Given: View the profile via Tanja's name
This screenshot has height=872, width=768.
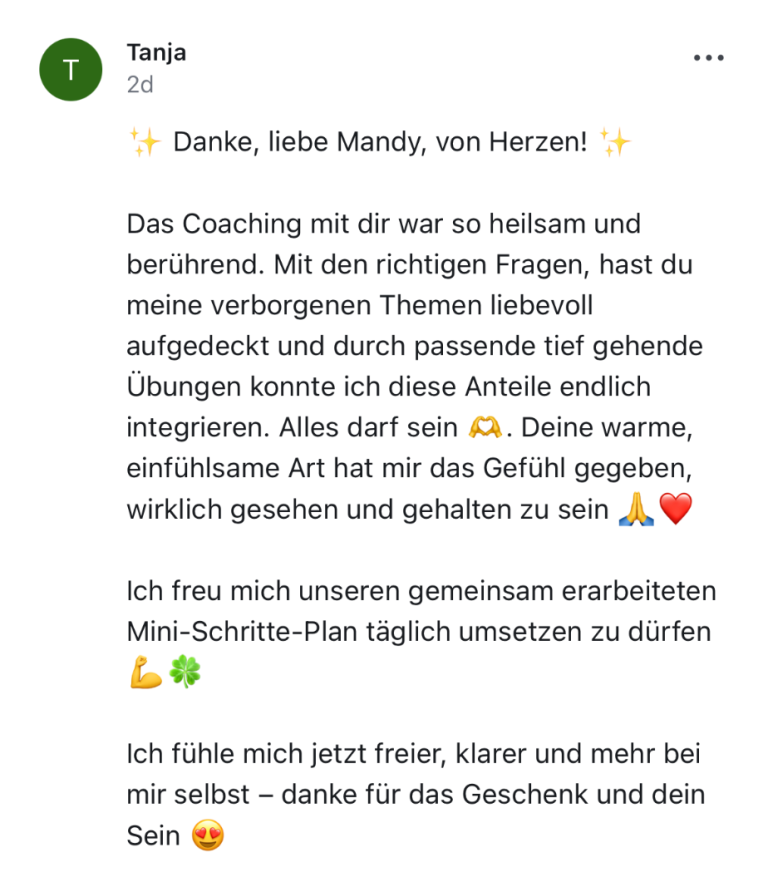Looking at the screenshot, I should pyautogui.click(x=157, y=52).
